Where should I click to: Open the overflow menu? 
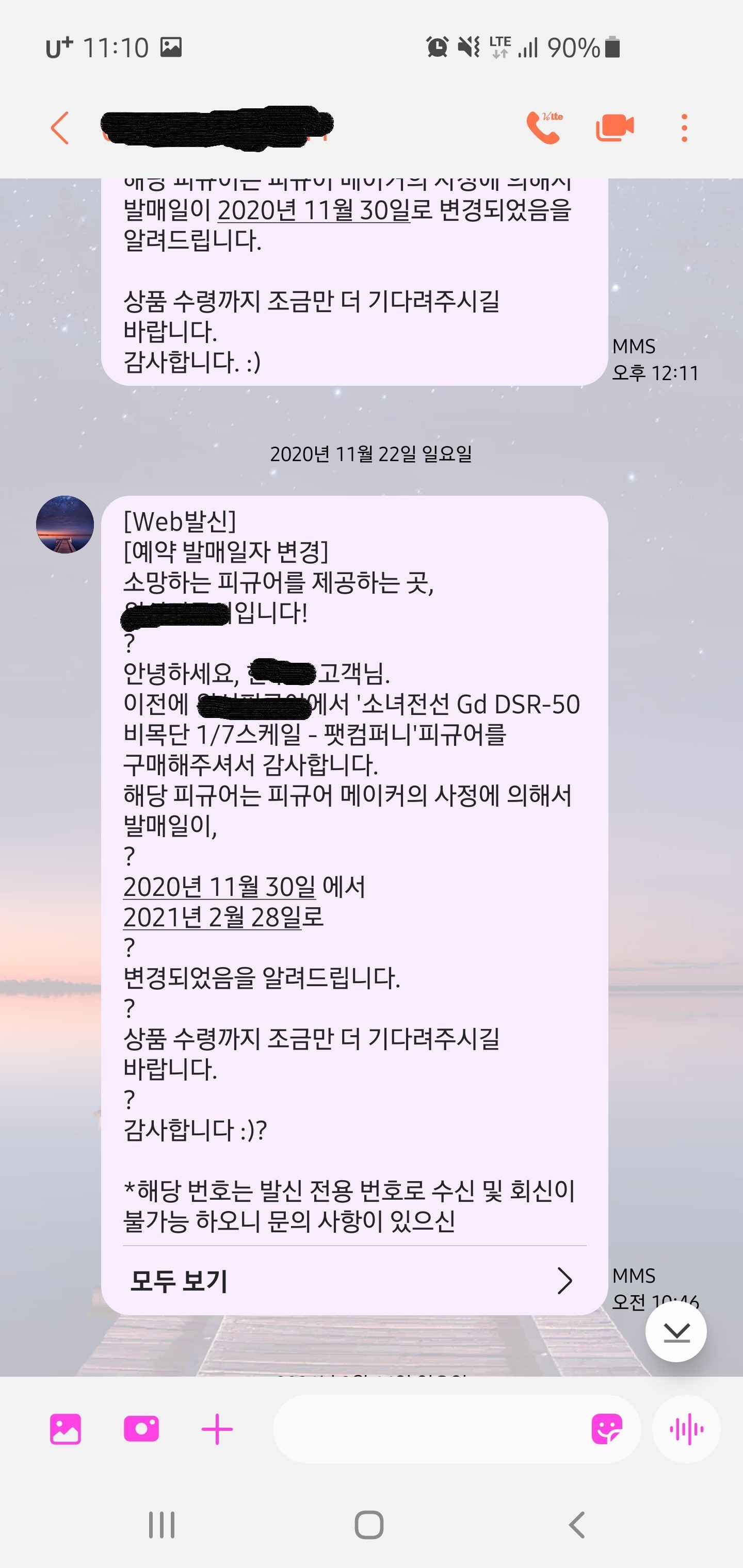[684, 128]
